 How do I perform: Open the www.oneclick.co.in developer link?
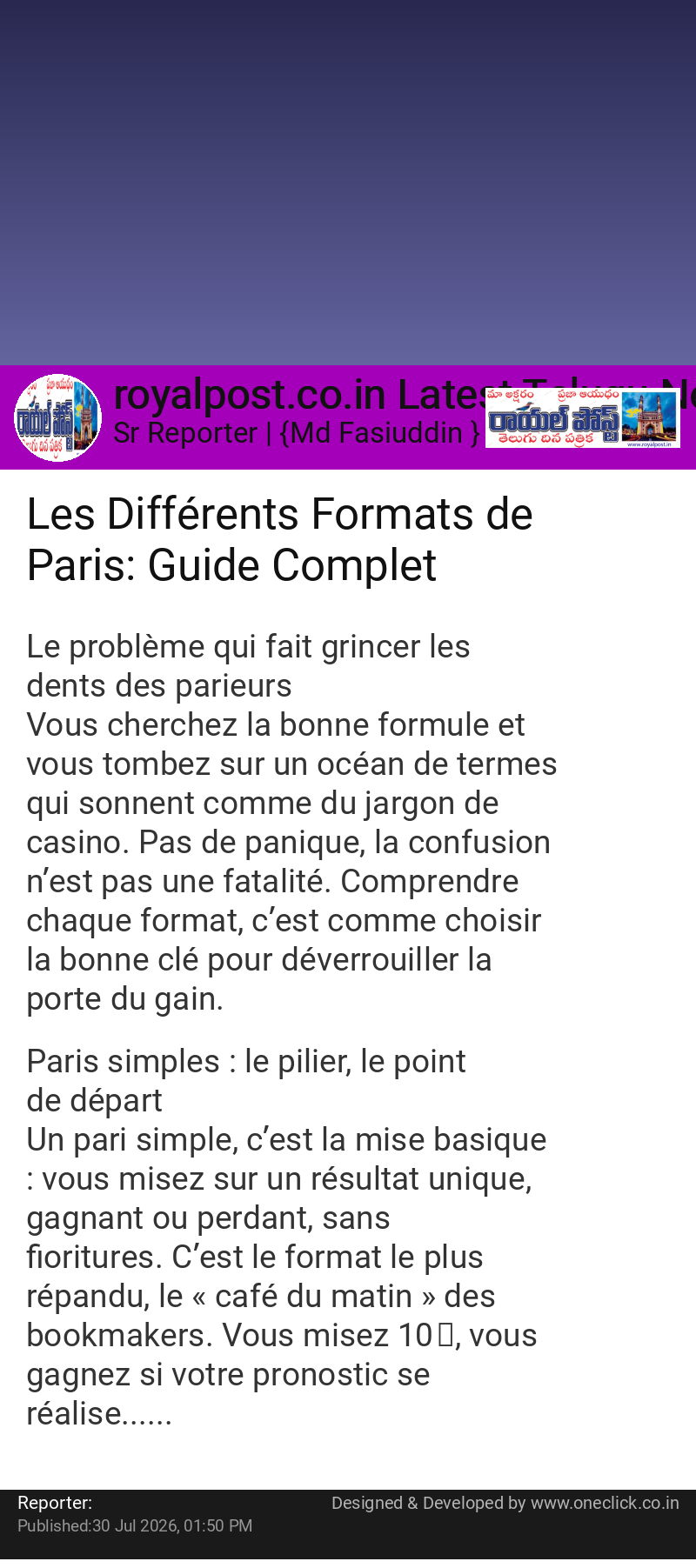(605, 1503)
